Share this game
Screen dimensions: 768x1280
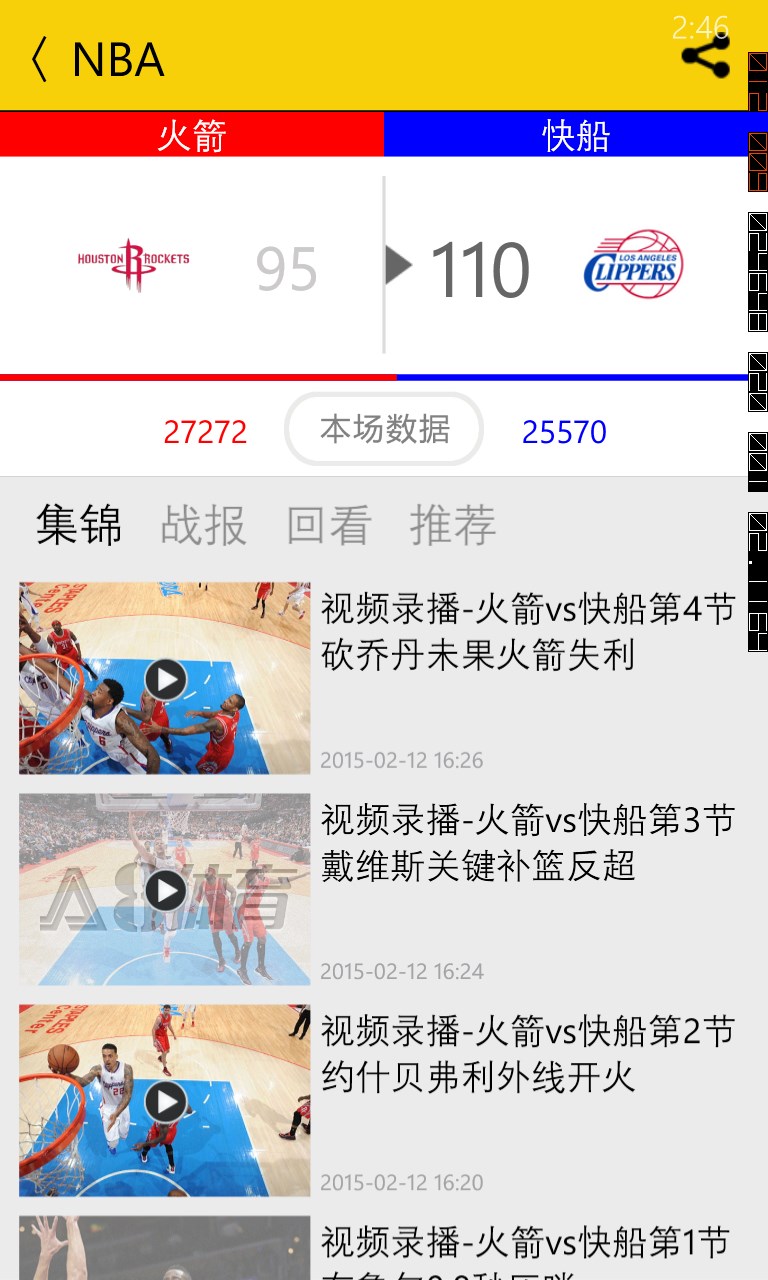tap(705, 59)
